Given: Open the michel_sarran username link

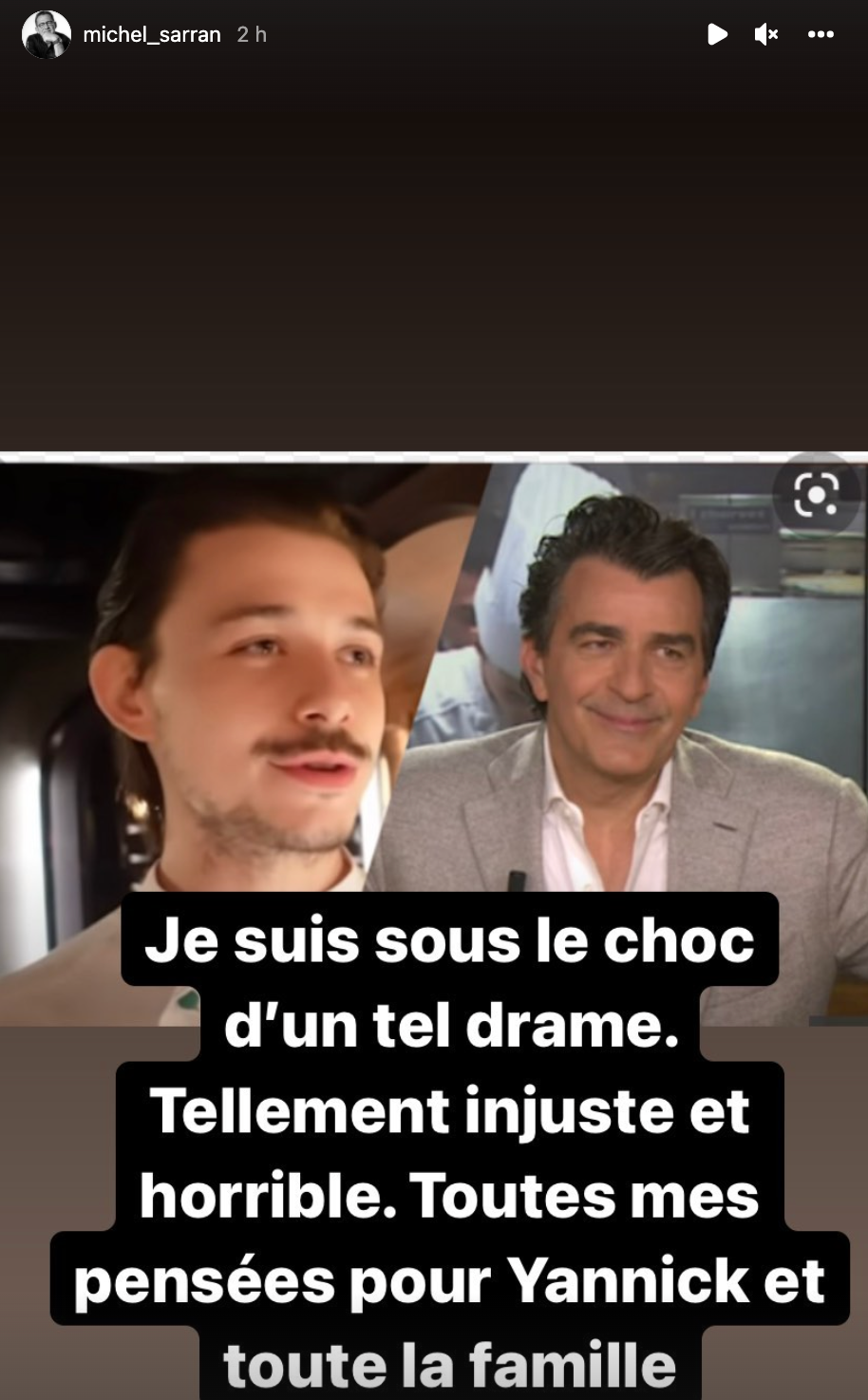Looking at the screenshot, I should coord(152,35).
